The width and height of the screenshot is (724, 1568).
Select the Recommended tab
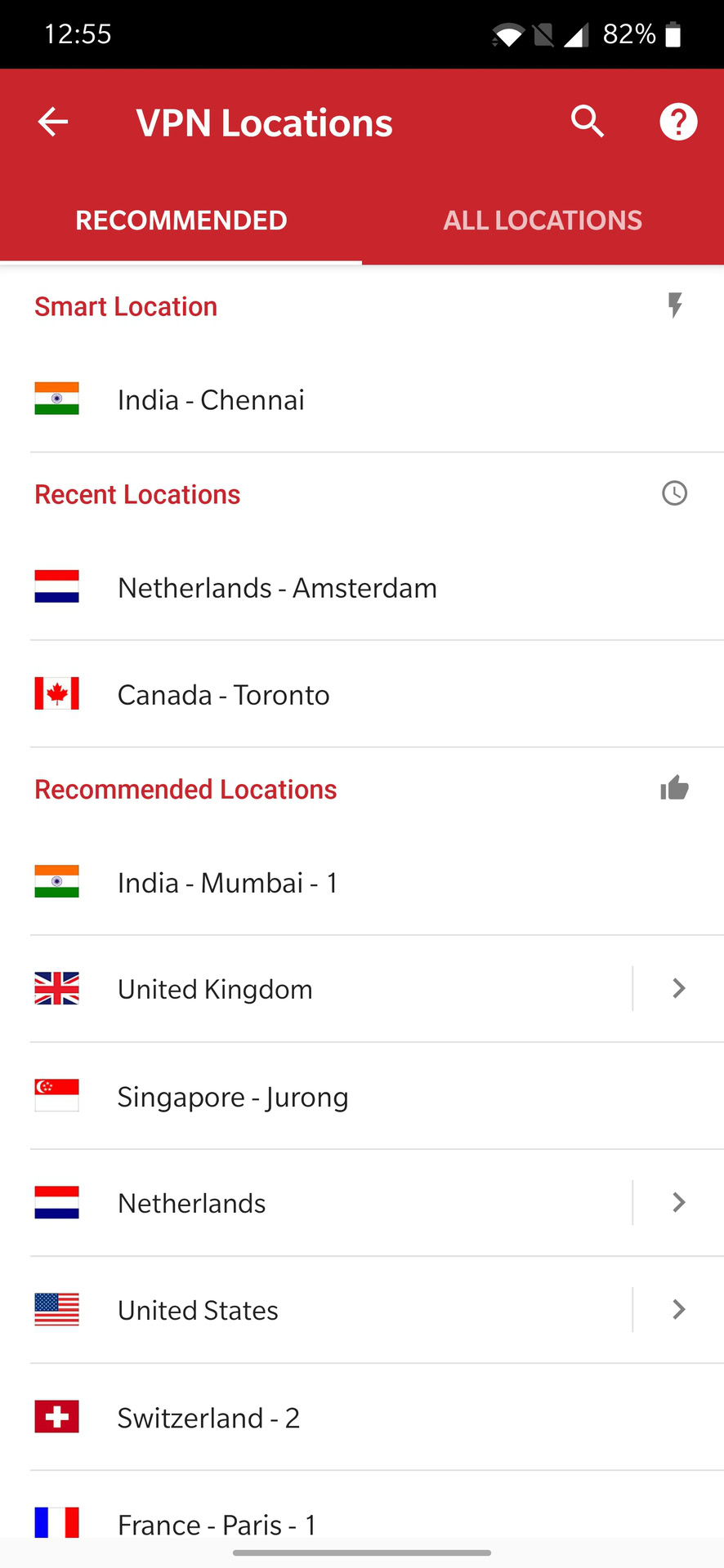coord(181,220)
